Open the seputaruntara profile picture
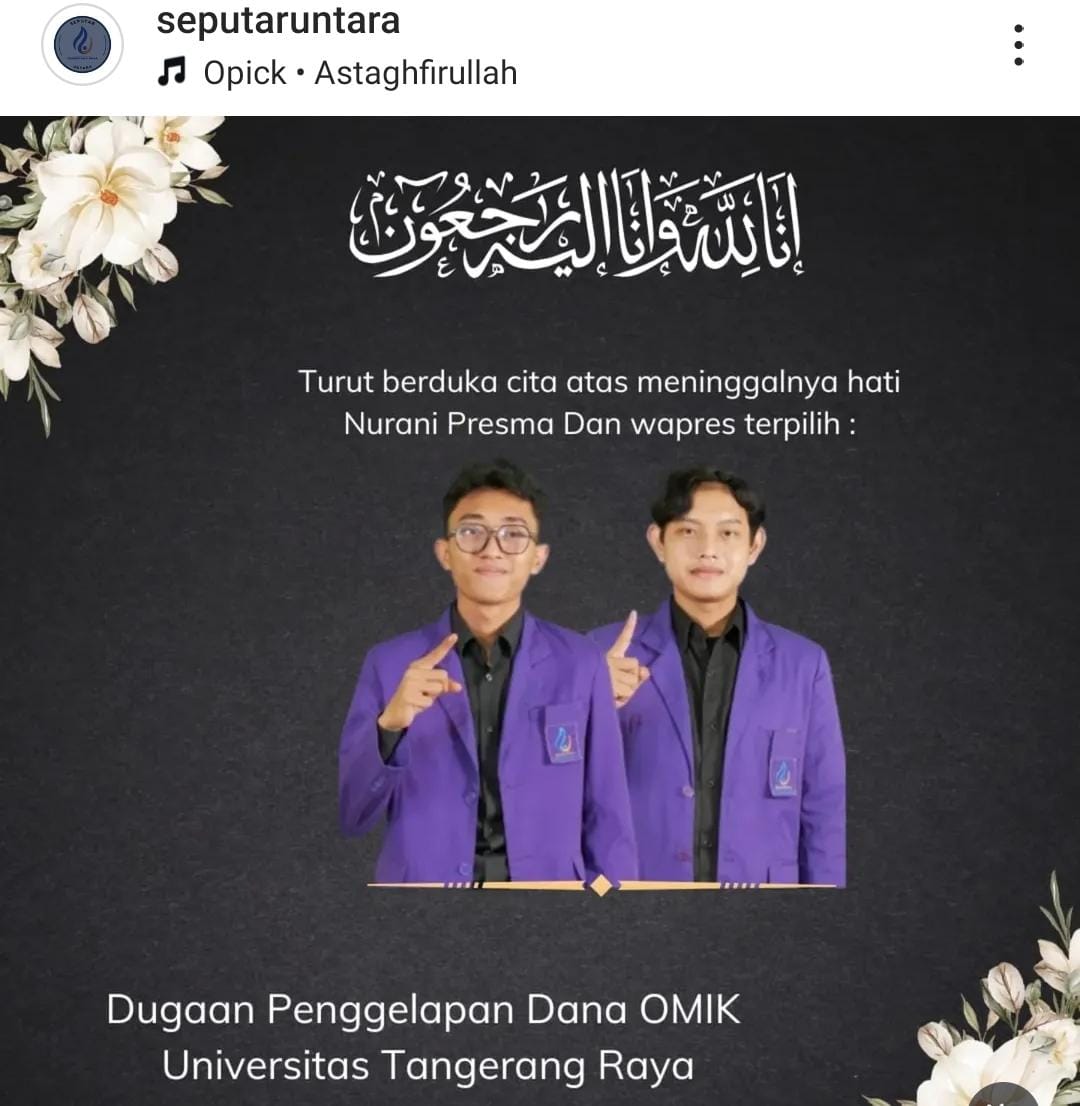1080x1106 pixels. (x=82, y=45)
